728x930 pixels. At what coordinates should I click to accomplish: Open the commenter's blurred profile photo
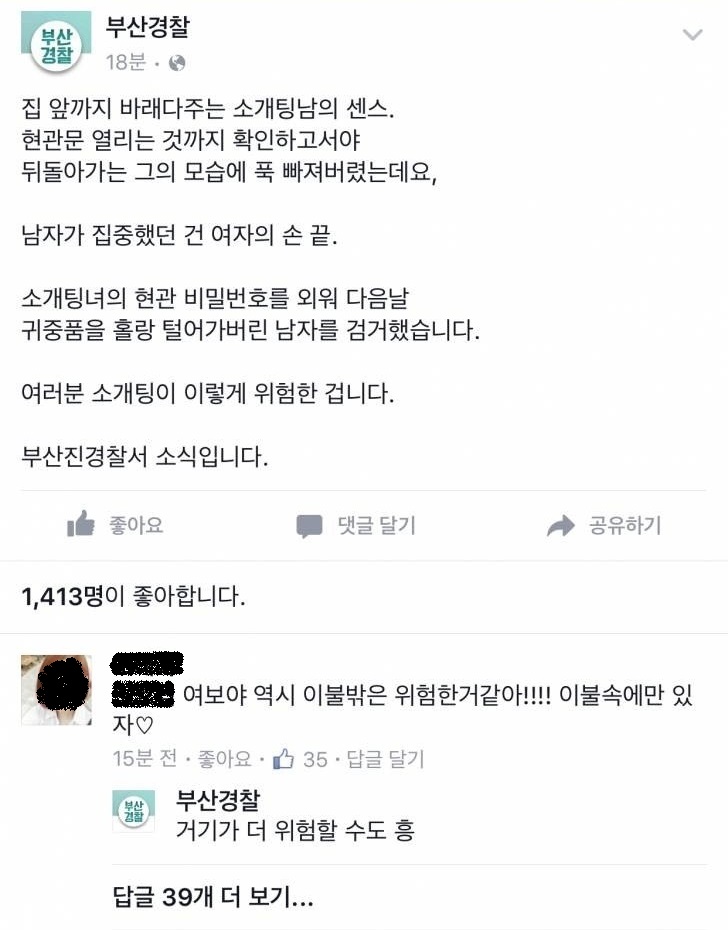tap(56, 690)
